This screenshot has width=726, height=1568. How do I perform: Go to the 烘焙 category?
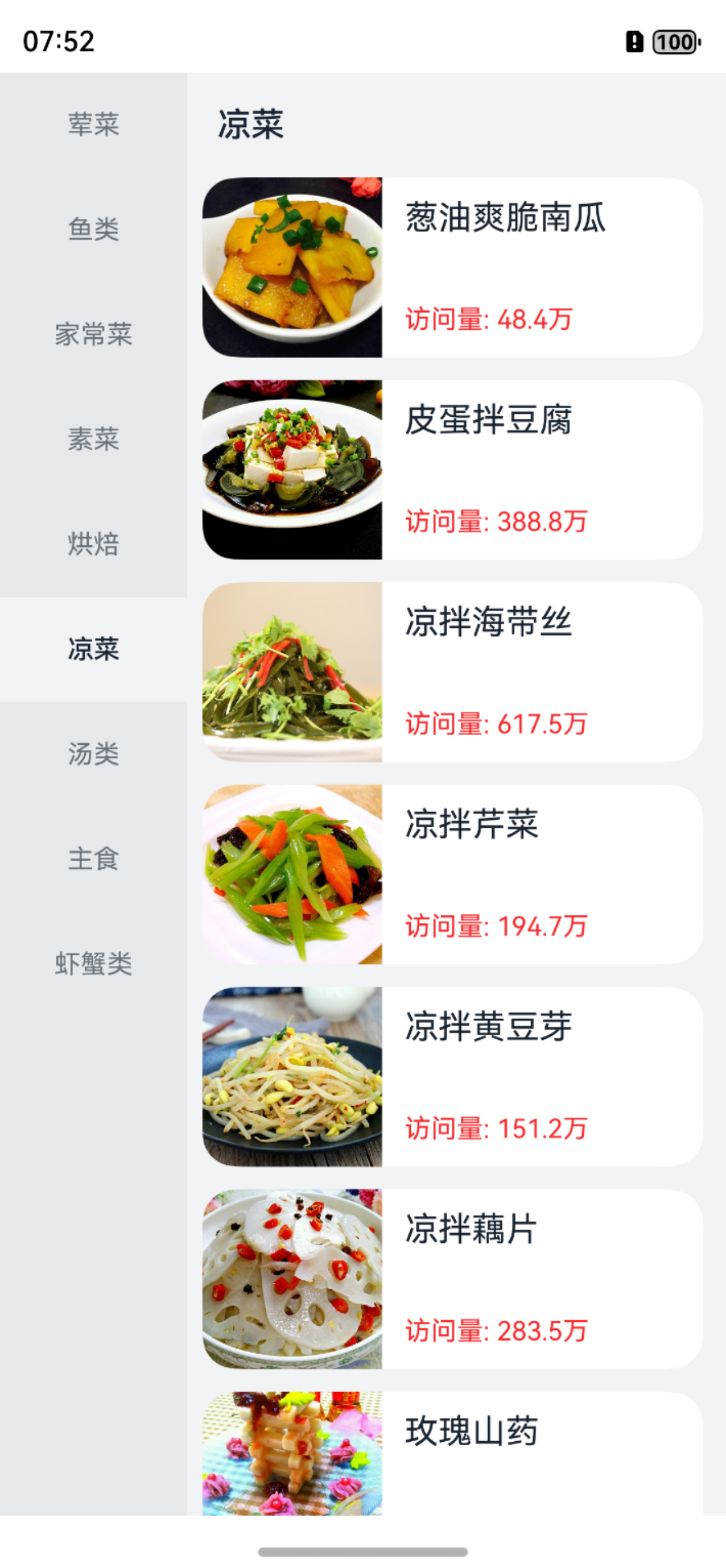tap(93, 544)
